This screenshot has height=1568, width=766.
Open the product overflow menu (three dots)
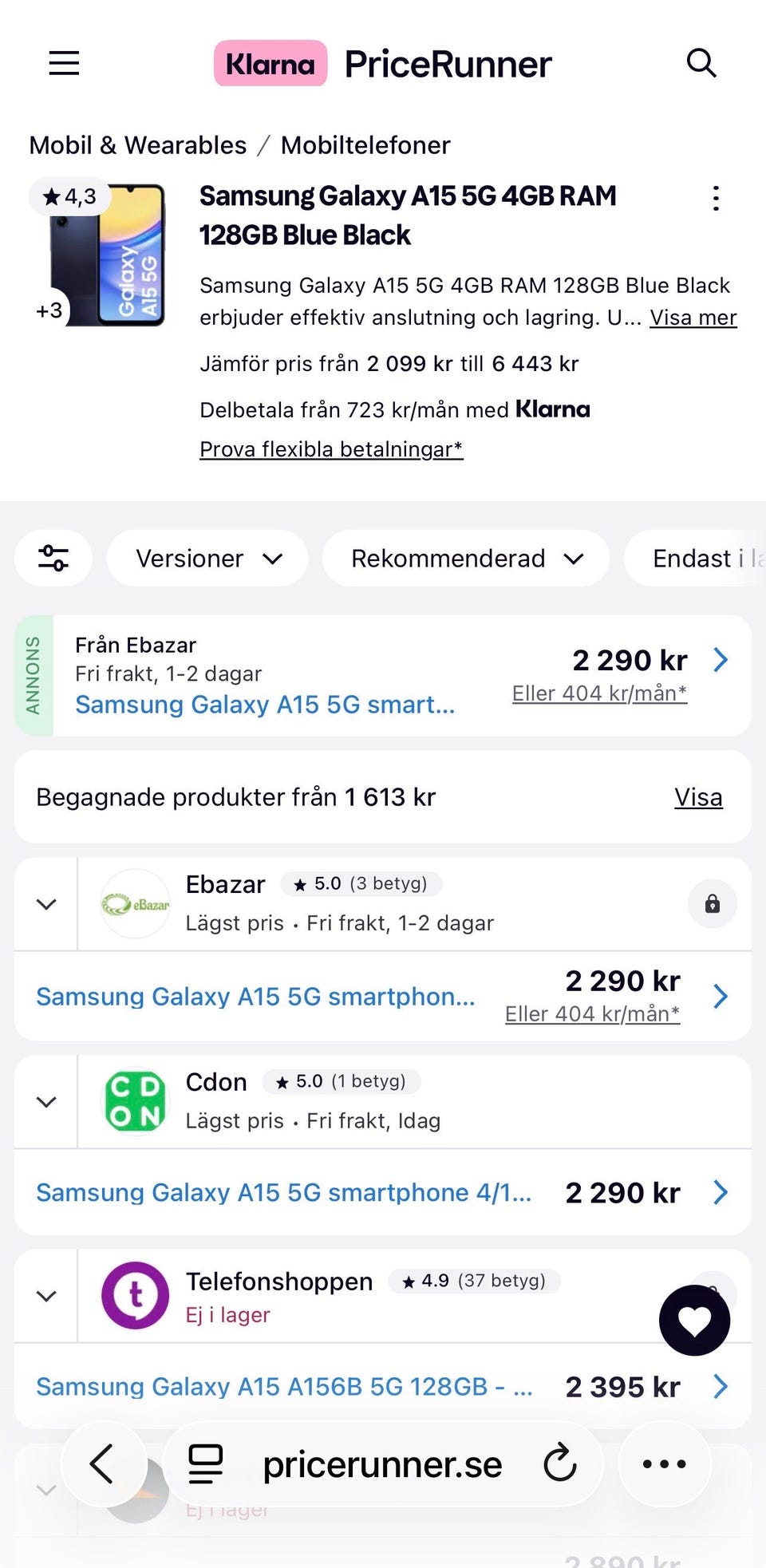[x=715, y=198]
